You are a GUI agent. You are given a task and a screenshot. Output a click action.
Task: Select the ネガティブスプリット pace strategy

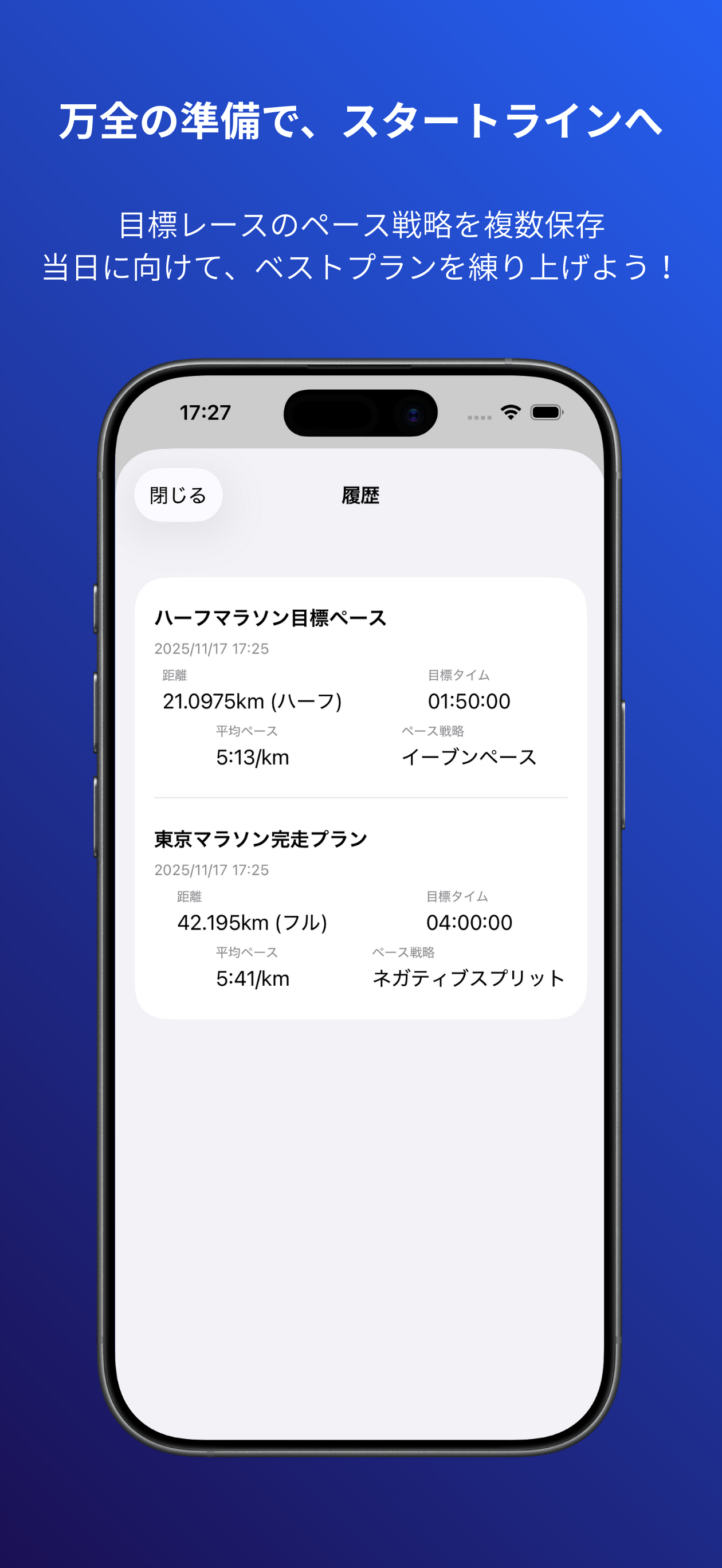pyautogui.click(x=469, y=978)
